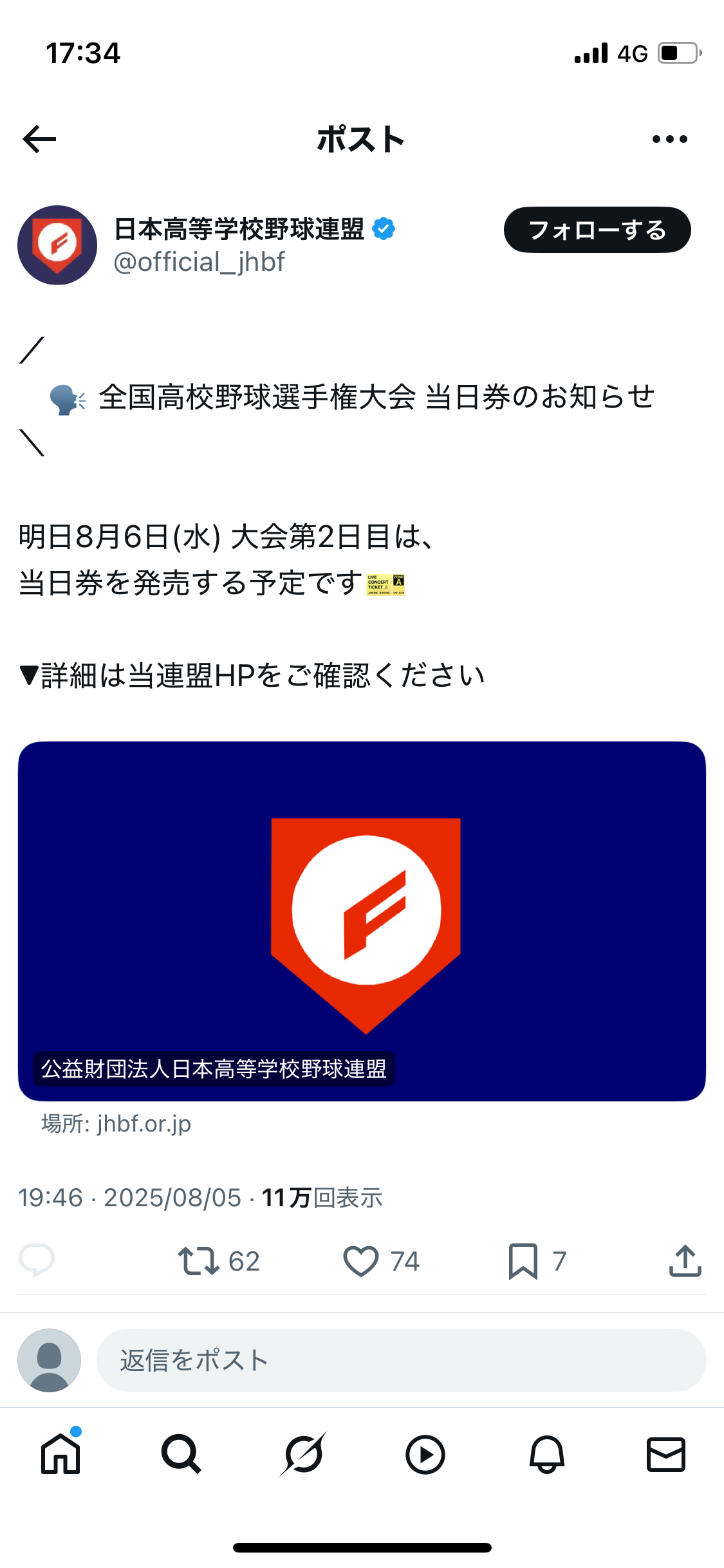Switch to the video play tab
Viewport: 724px width, 1568px height.
tap(425, 1454)
